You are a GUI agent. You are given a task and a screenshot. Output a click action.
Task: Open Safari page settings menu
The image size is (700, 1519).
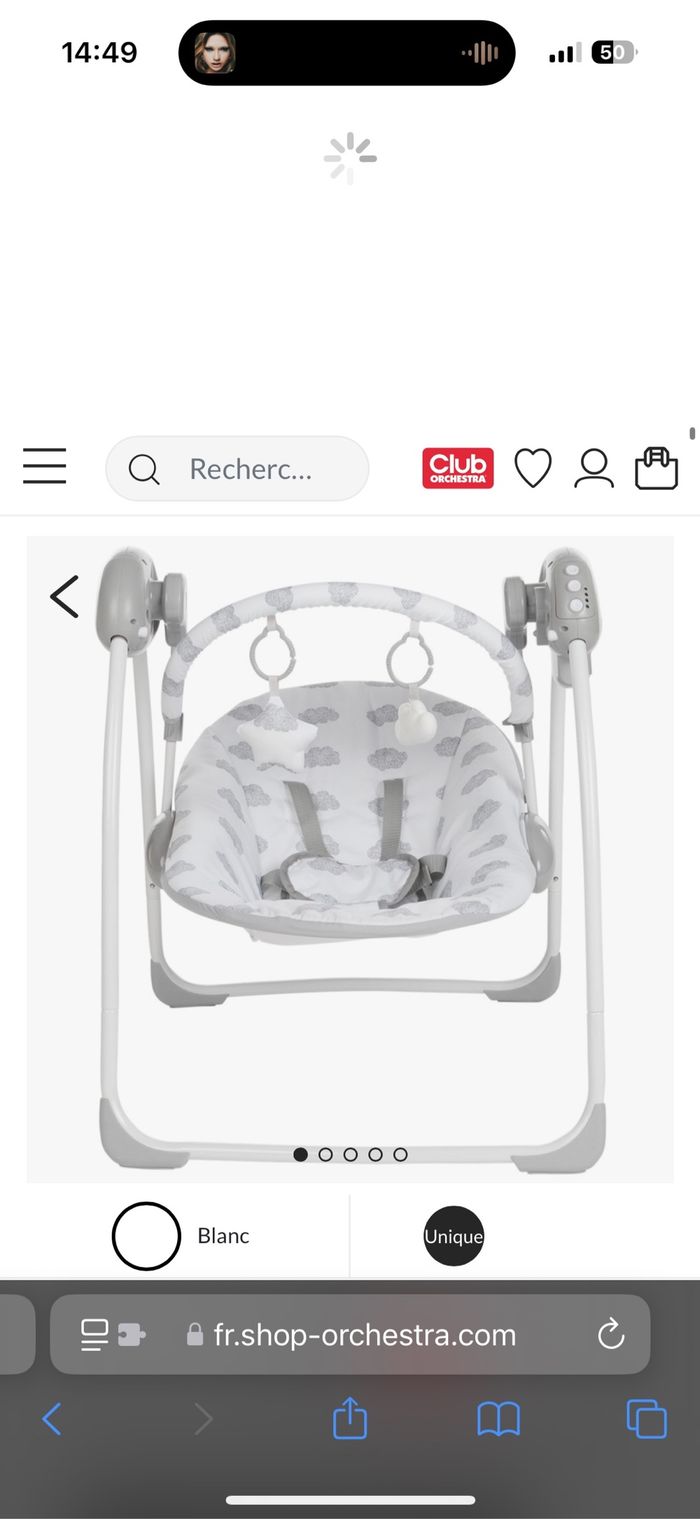(111, 1334)
